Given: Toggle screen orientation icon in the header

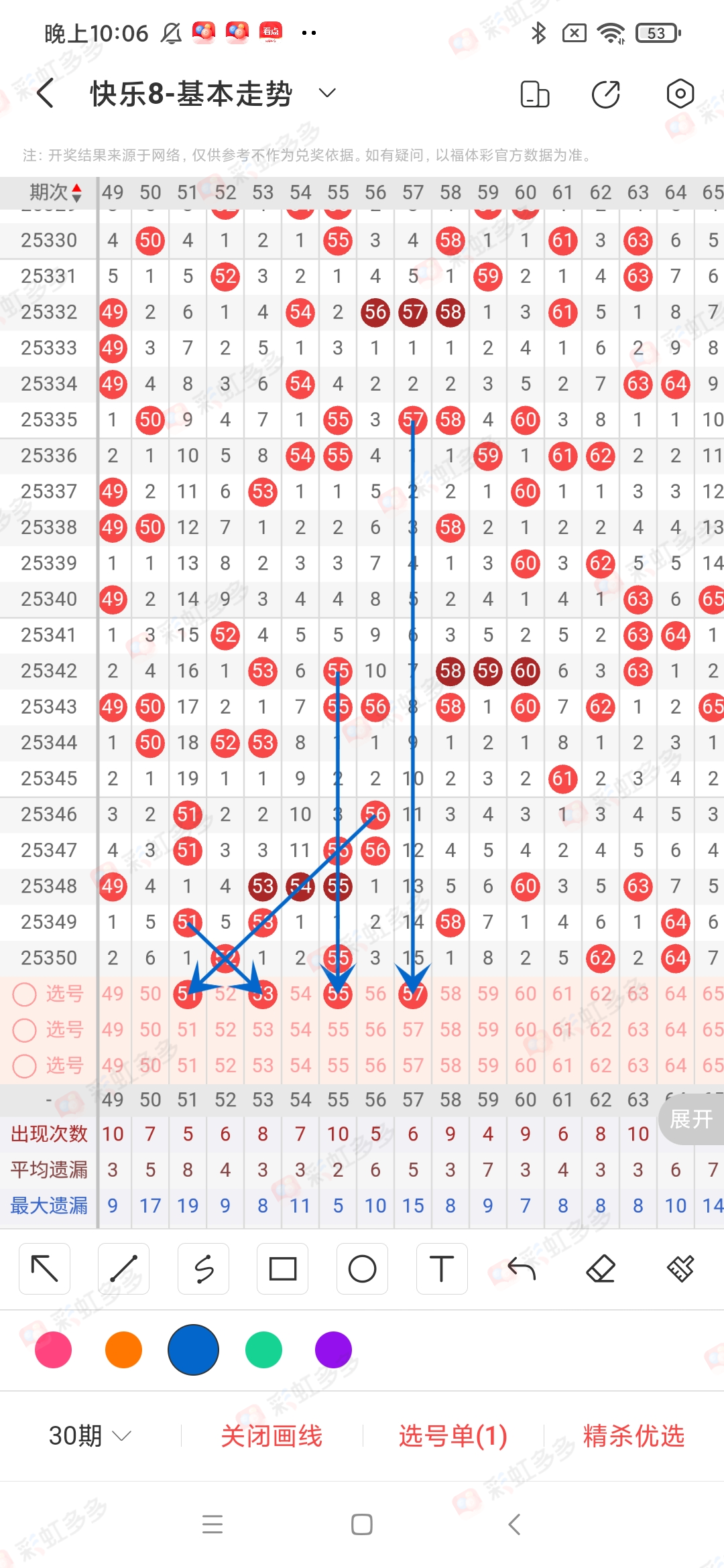Looking at the screenshot, I should coord(534,94).
